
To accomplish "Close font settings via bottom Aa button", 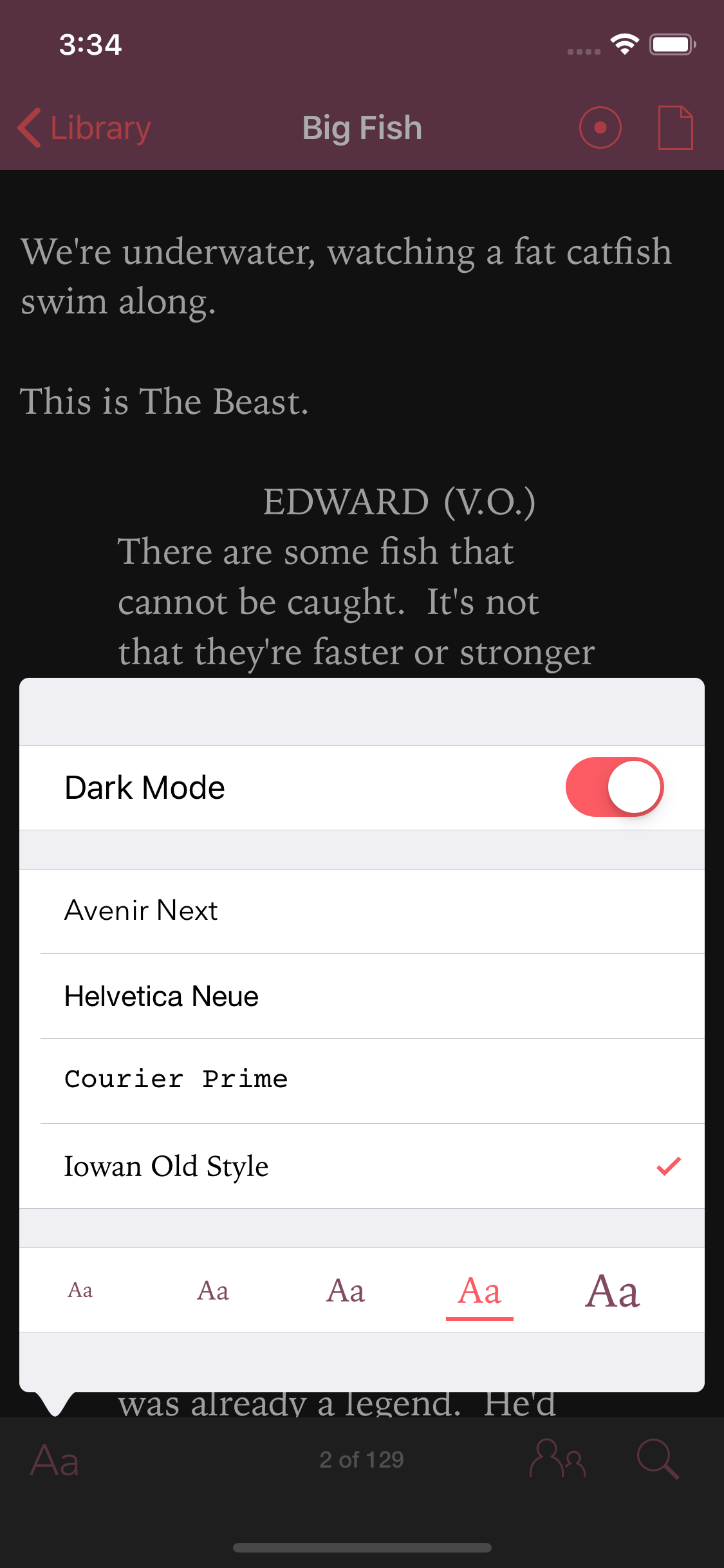I will click(55, 1460).
